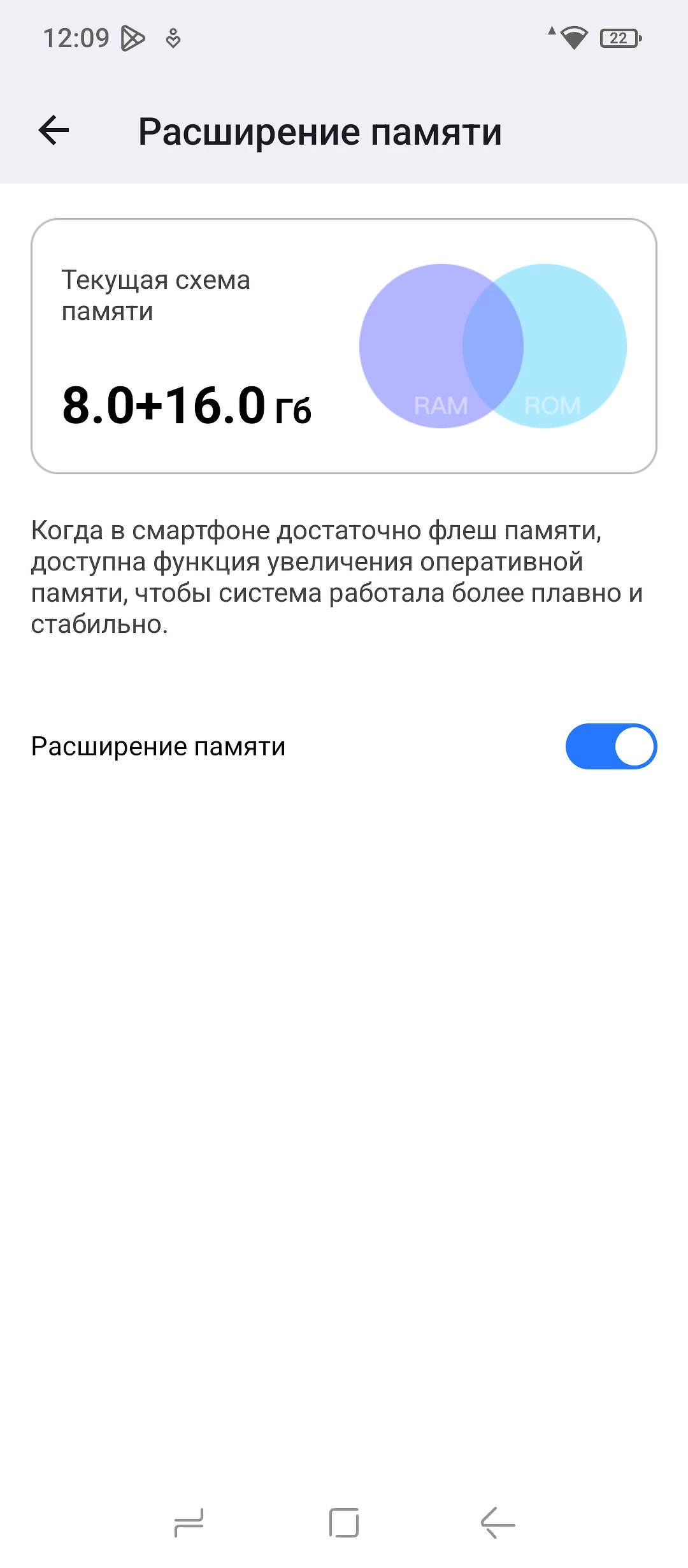Open the recent apps view
This screenshot has height=1568, width=688.
189,1523
